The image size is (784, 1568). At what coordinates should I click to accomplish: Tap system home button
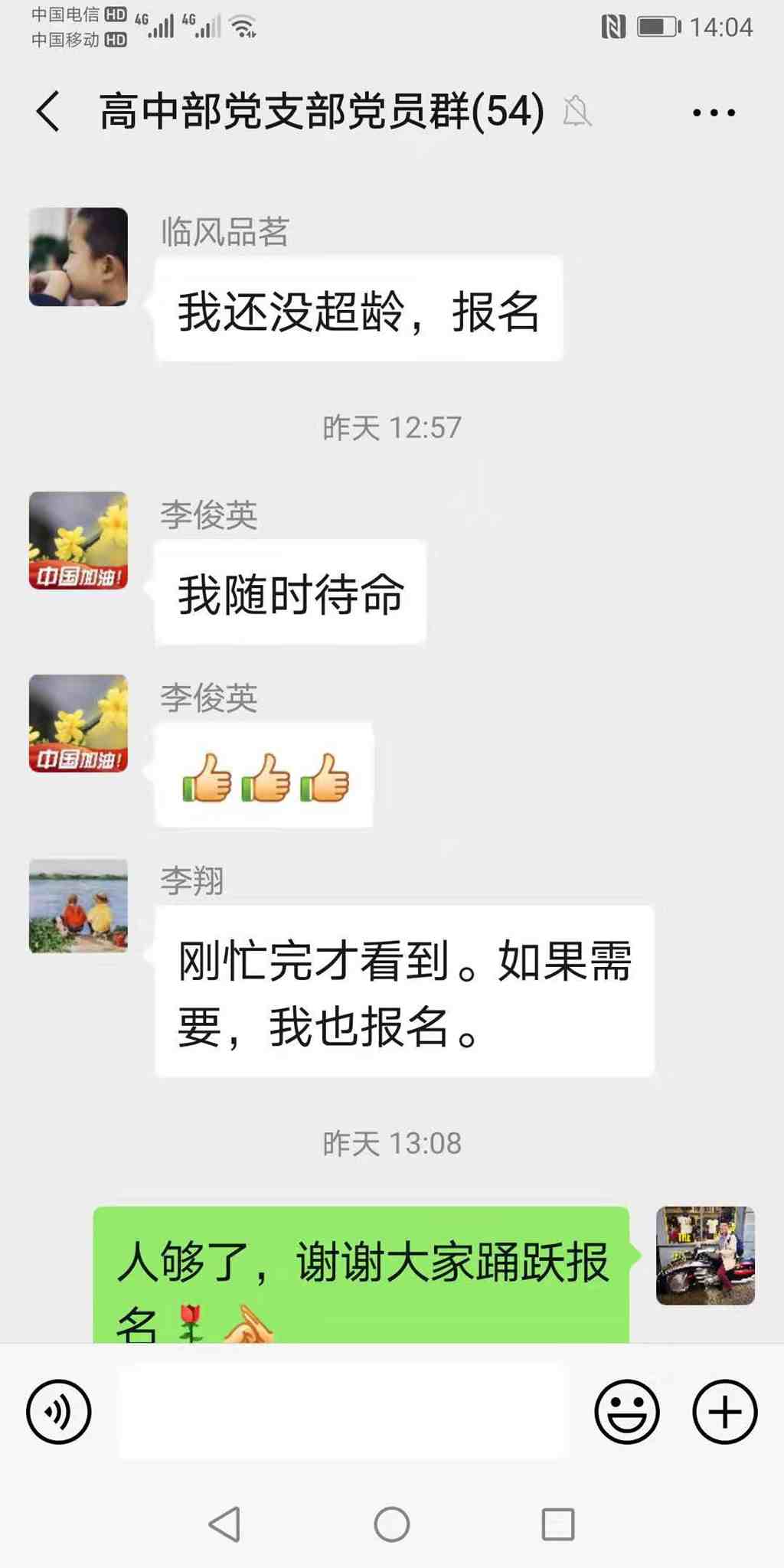pyautogui.click(x=391, y=1524)
